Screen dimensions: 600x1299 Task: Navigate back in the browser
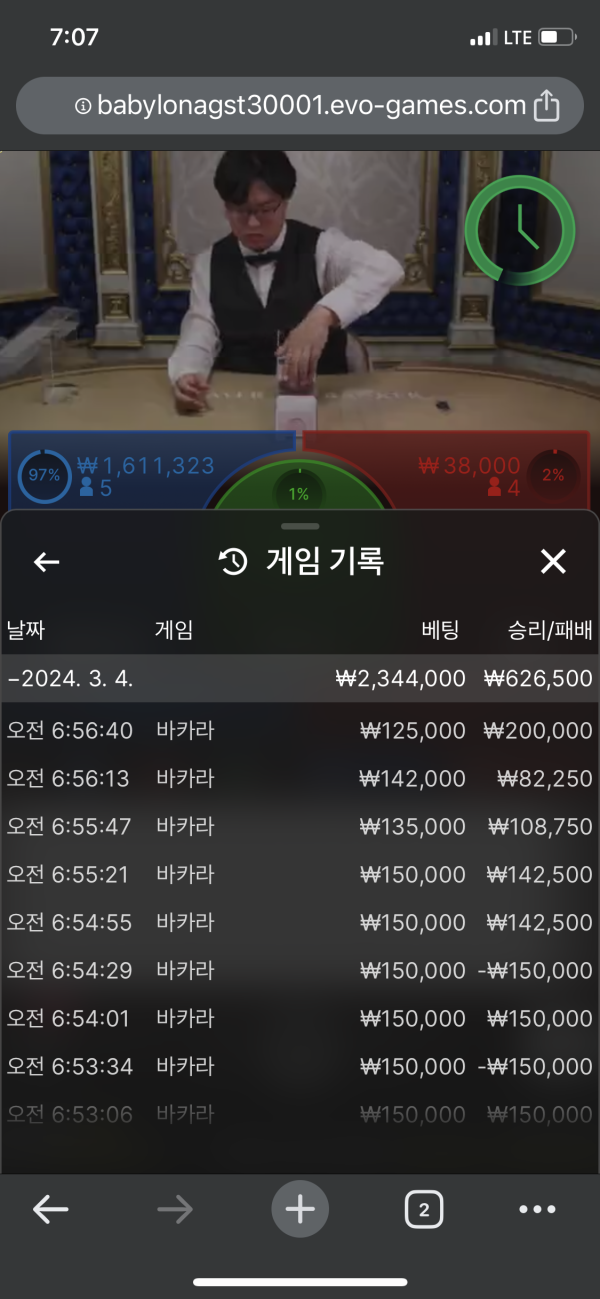[50, 1210]
